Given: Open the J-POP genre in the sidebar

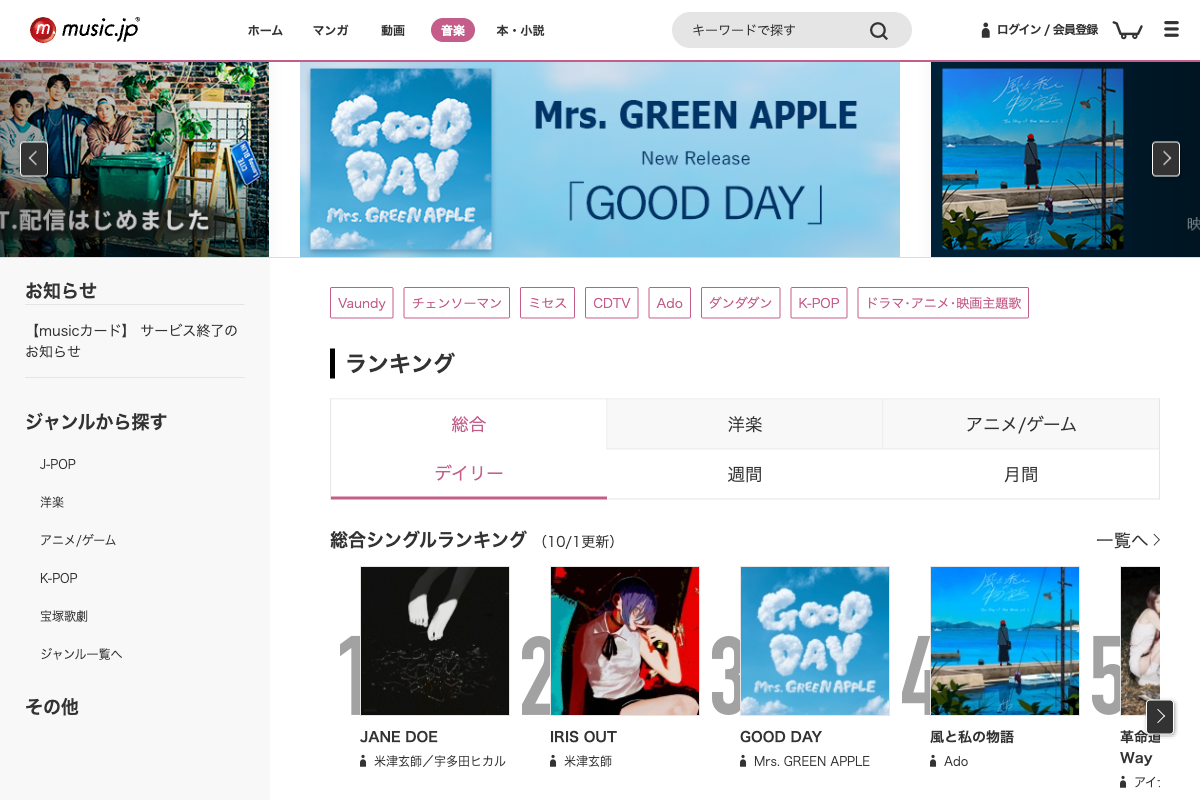Looking at the screenshot, I should click(x=58, y=464).
